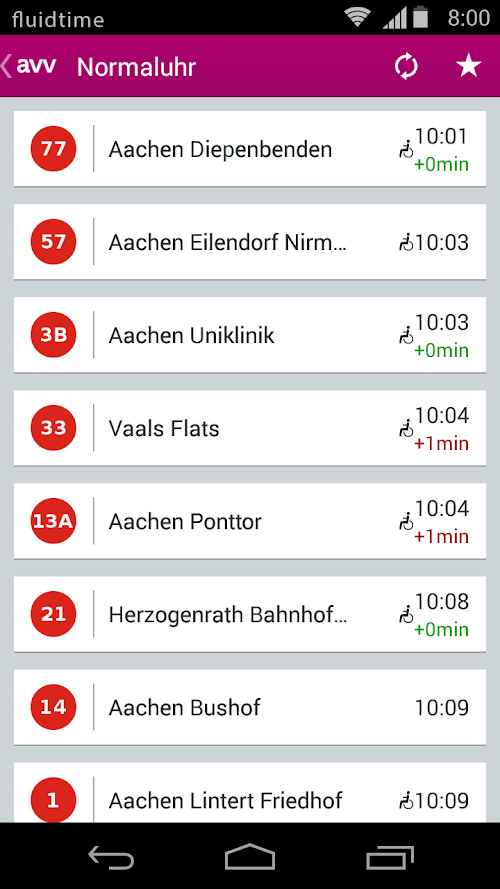The width and height of the screenshot is (500, 889).
Task: Select line 57 to Aachen Eilendorf
Action: click(x=250, y=242)
